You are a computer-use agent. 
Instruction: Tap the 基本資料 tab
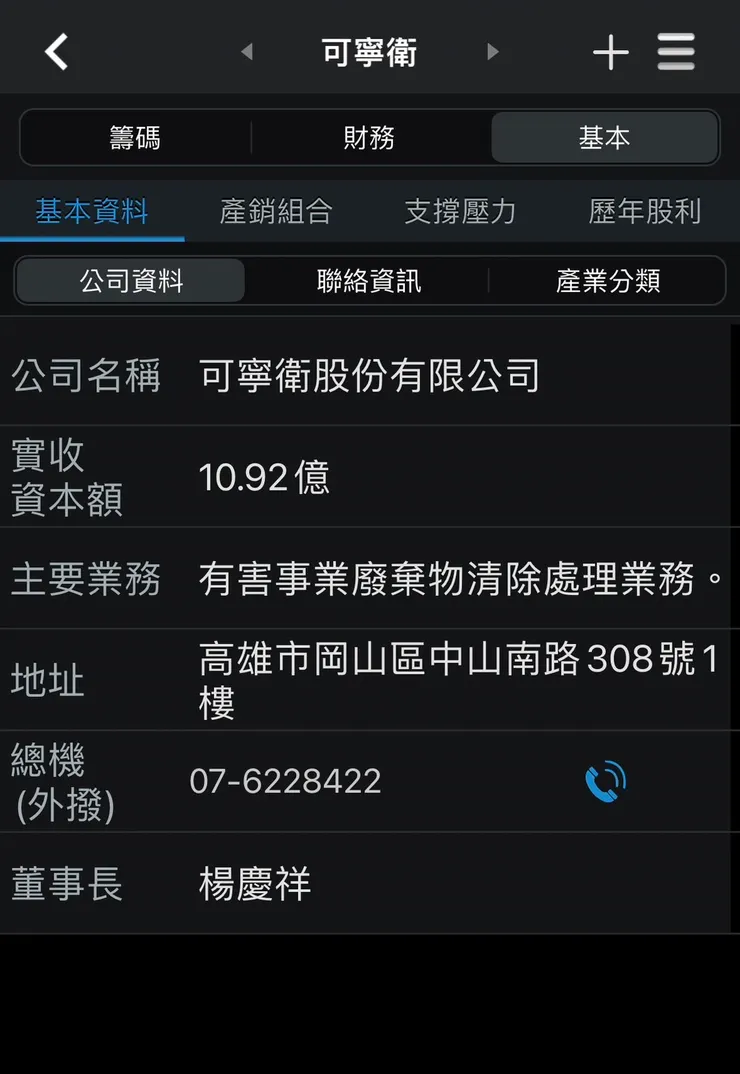[91, 212]
